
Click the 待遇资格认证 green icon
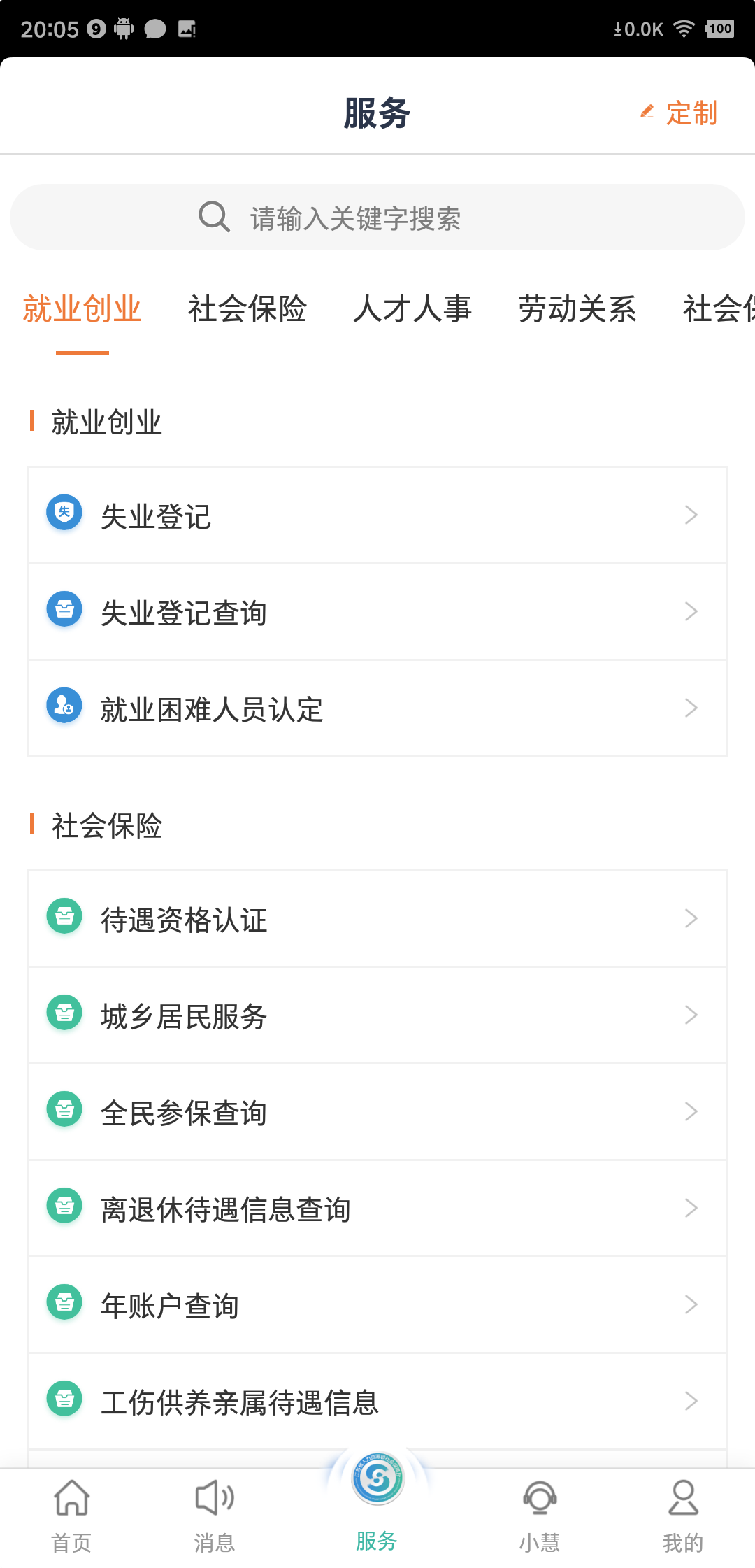tap(64, 918)
